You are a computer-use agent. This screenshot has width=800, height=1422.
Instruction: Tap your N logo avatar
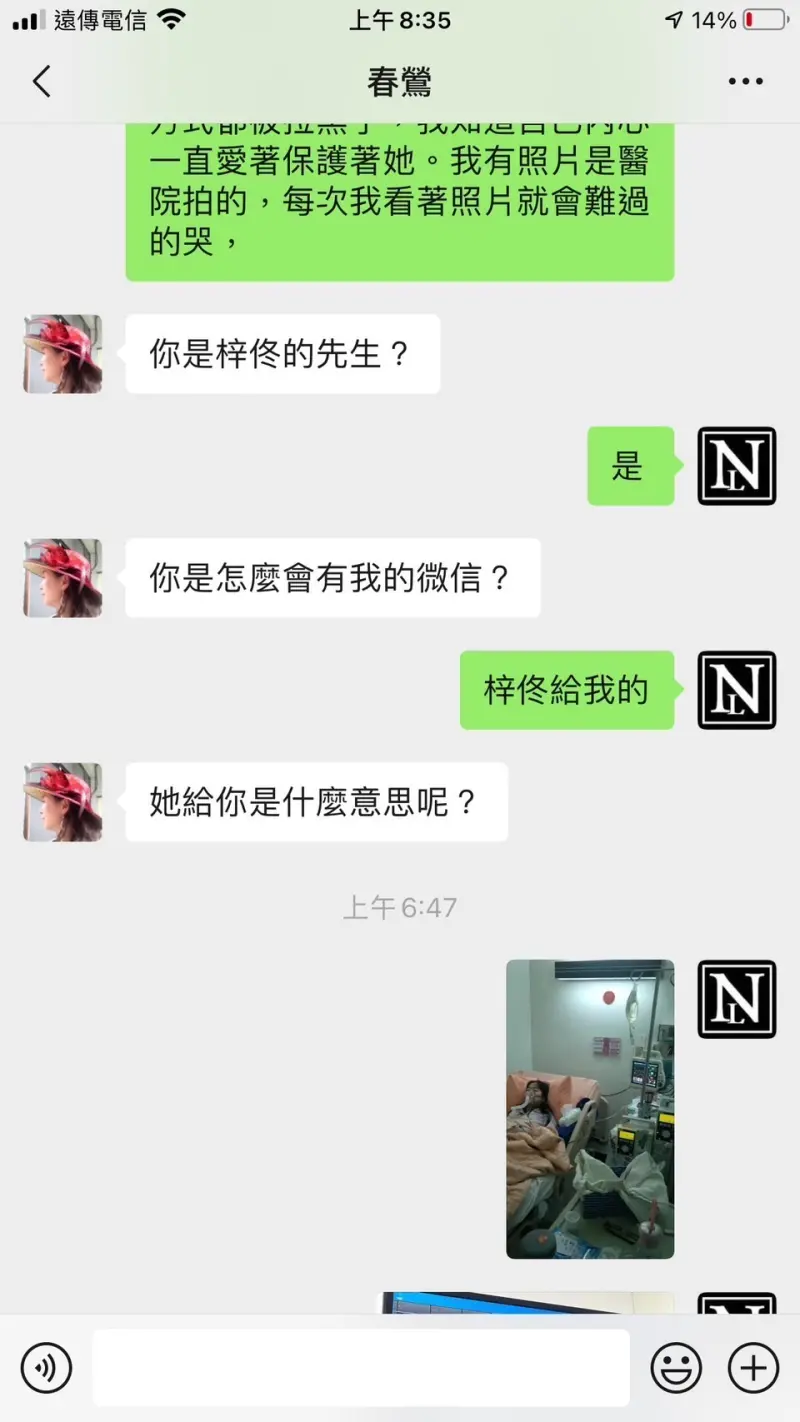[736, 467]
